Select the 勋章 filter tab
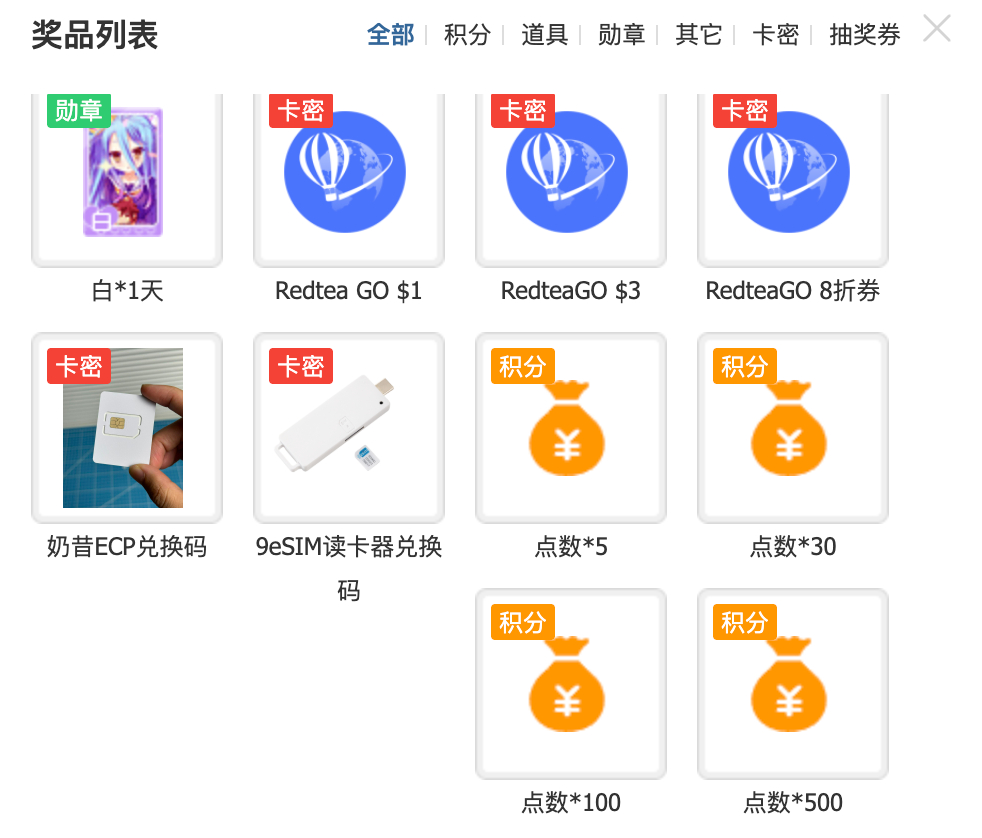Screen dimensions: 982x838 click(621, 35)
